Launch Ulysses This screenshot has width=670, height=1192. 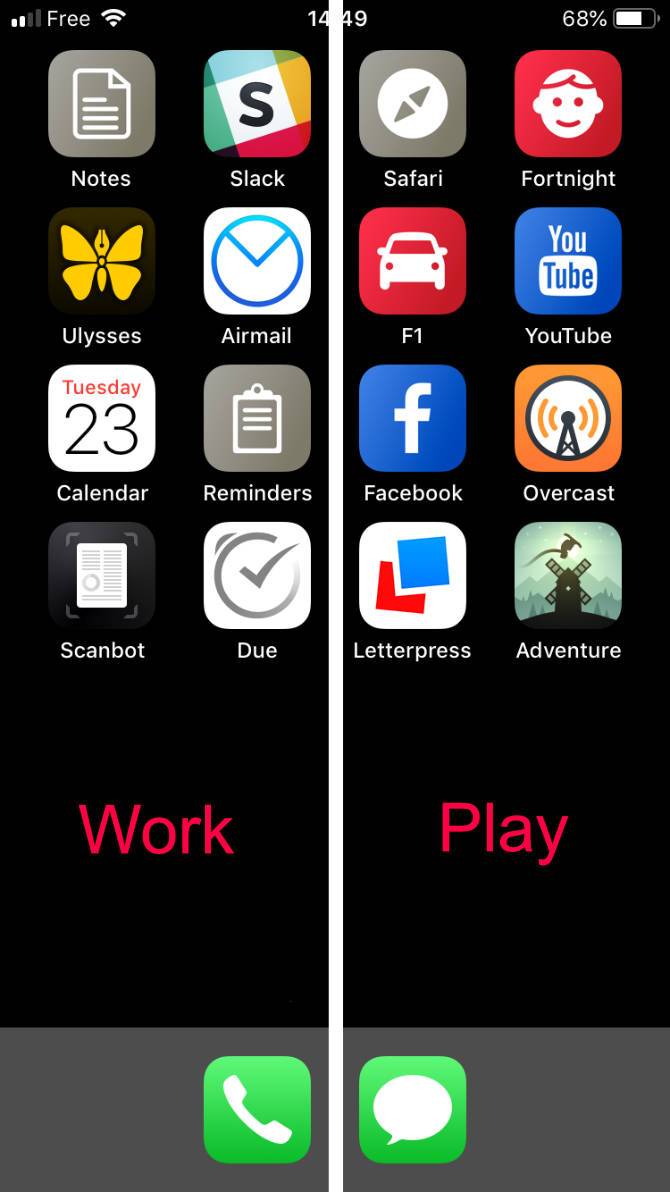click(x=101, y=261)
